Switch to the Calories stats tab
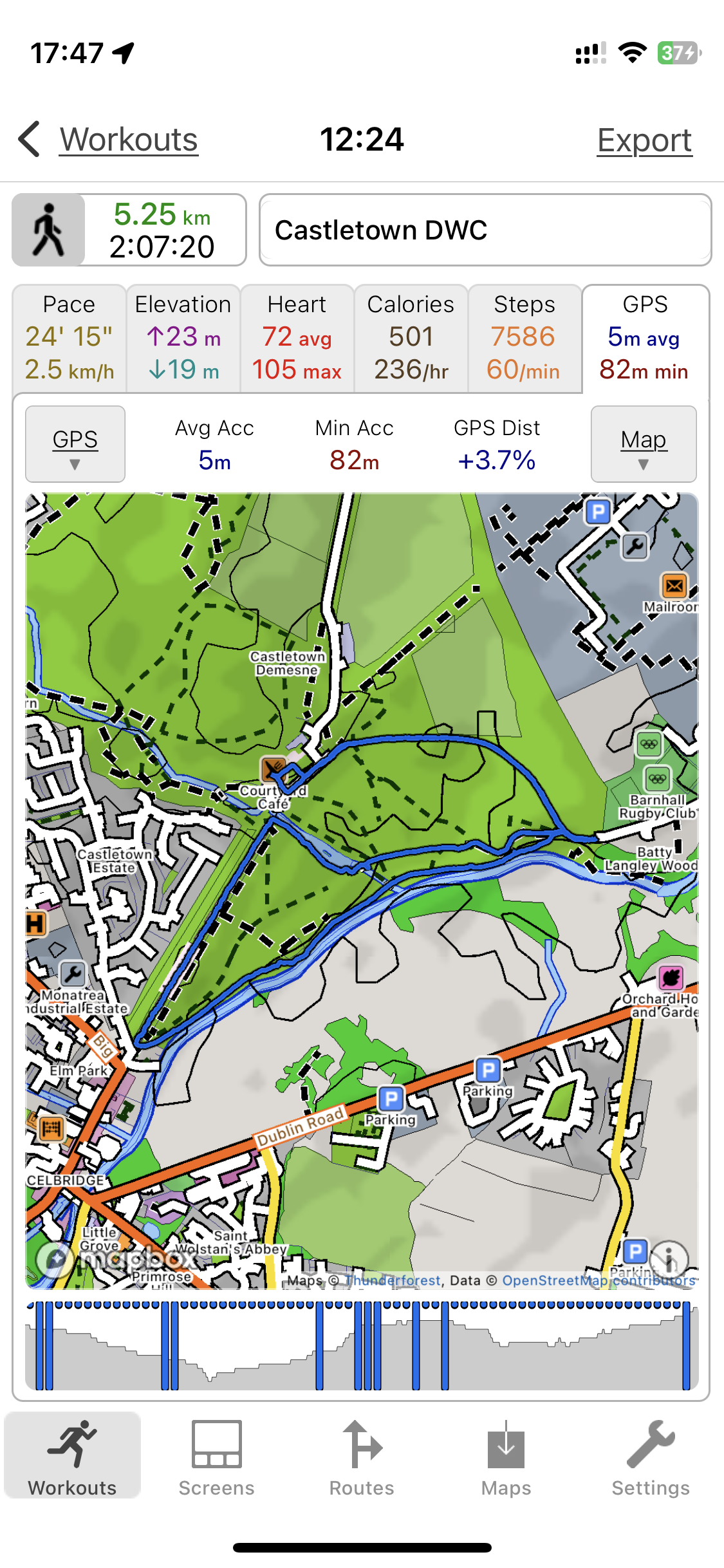Image resolution: width=724 pixels, height=1568 pixels. (x=411, y=338)
